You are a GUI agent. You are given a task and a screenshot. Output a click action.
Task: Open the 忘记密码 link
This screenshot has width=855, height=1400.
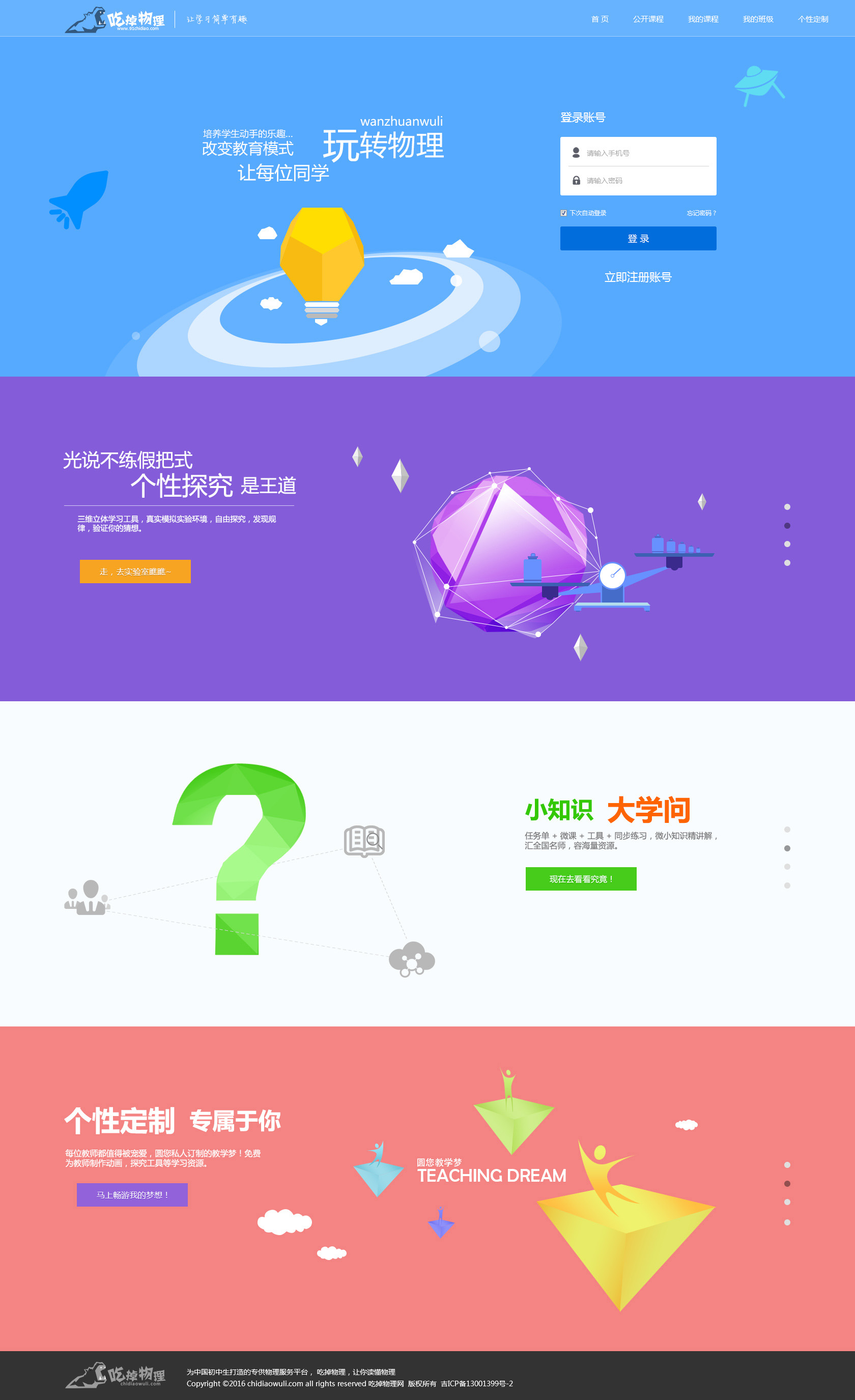[701, 213]
